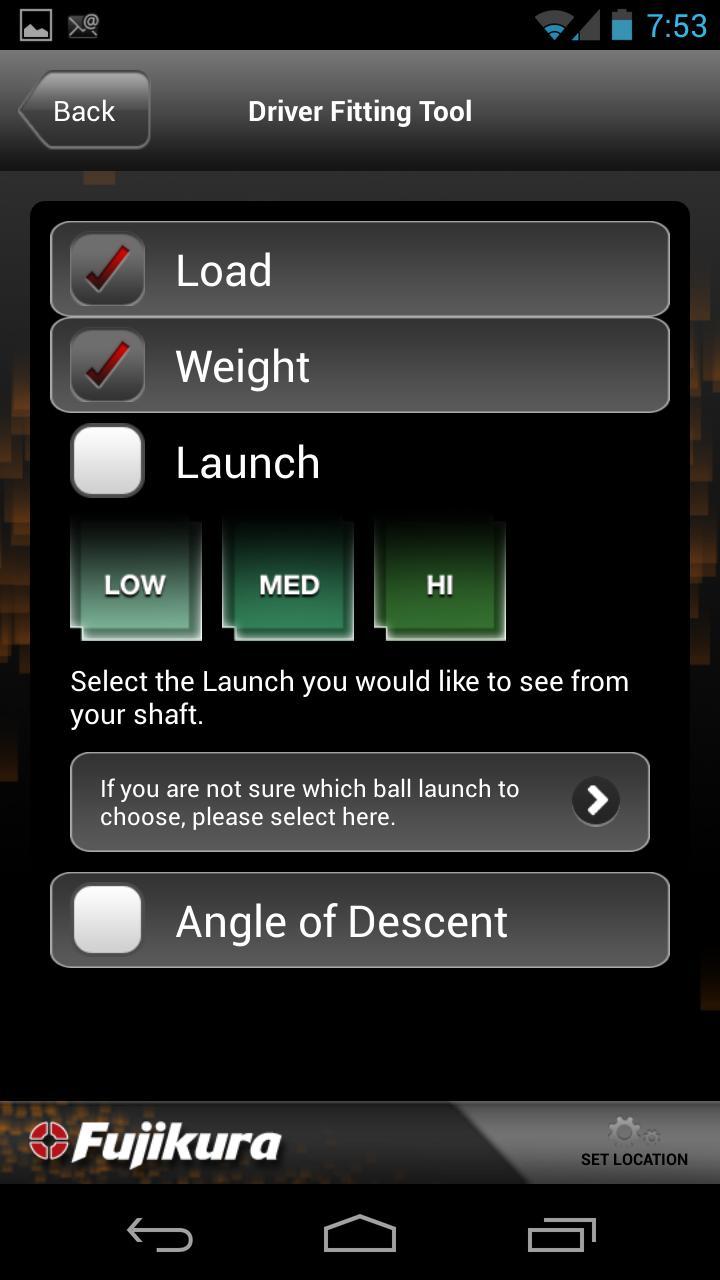Open Set Location settings
720x1280 pixels.
634,1145
